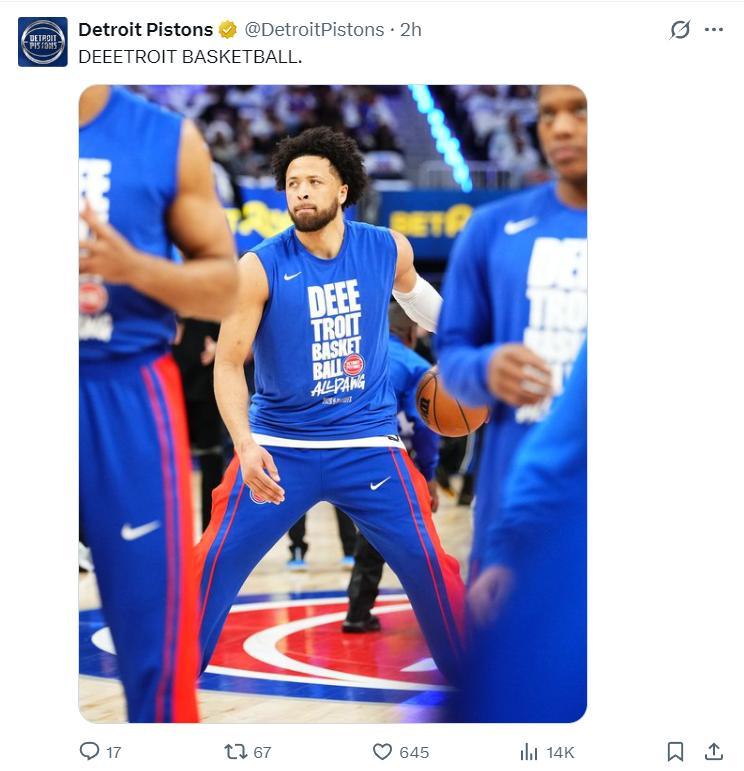
Task: Open the post's overflow menu
Action: (x=713, y=30)
